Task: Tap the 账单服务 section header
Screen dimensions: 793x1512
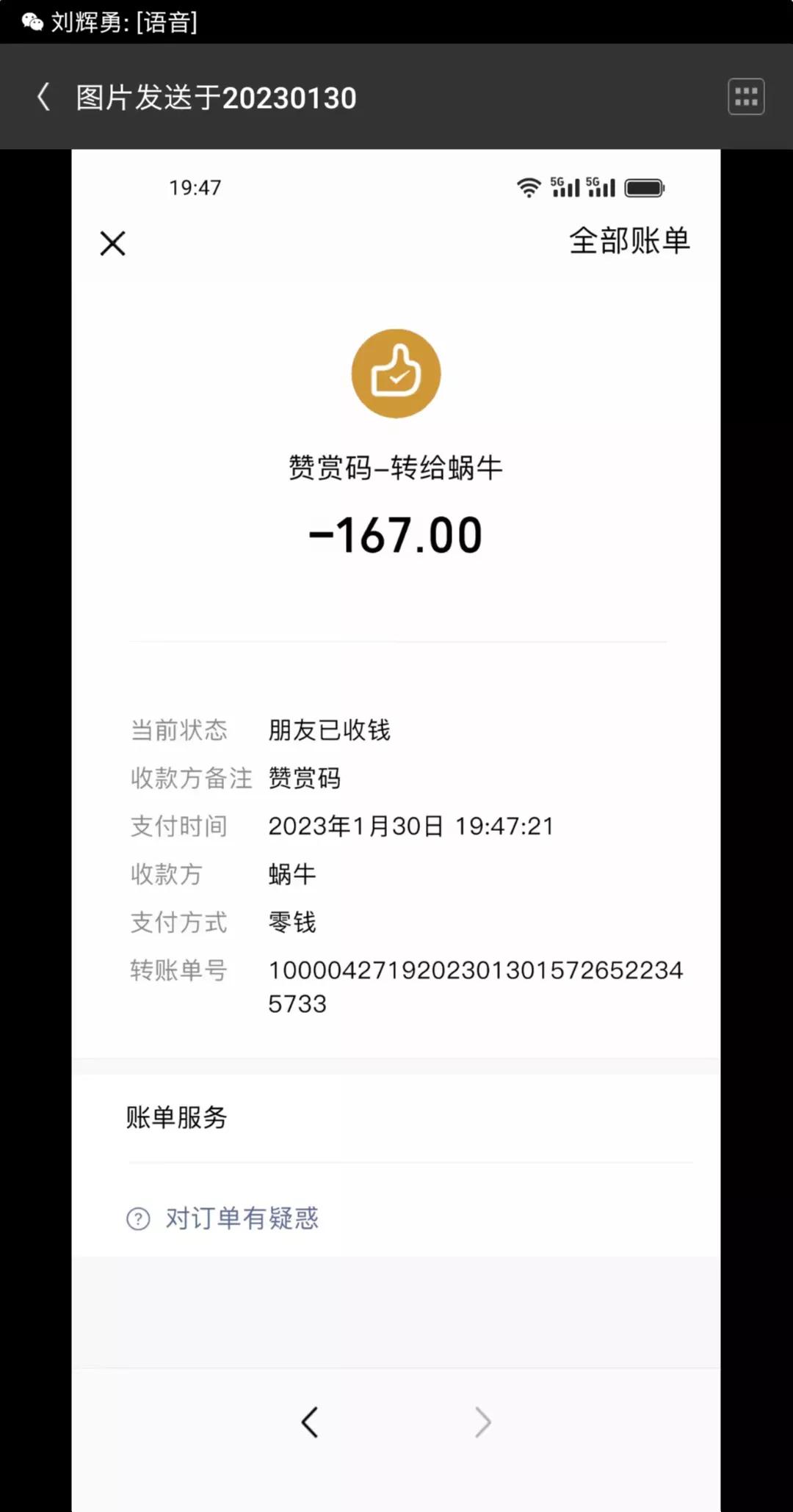Action: pos(176,1118)
